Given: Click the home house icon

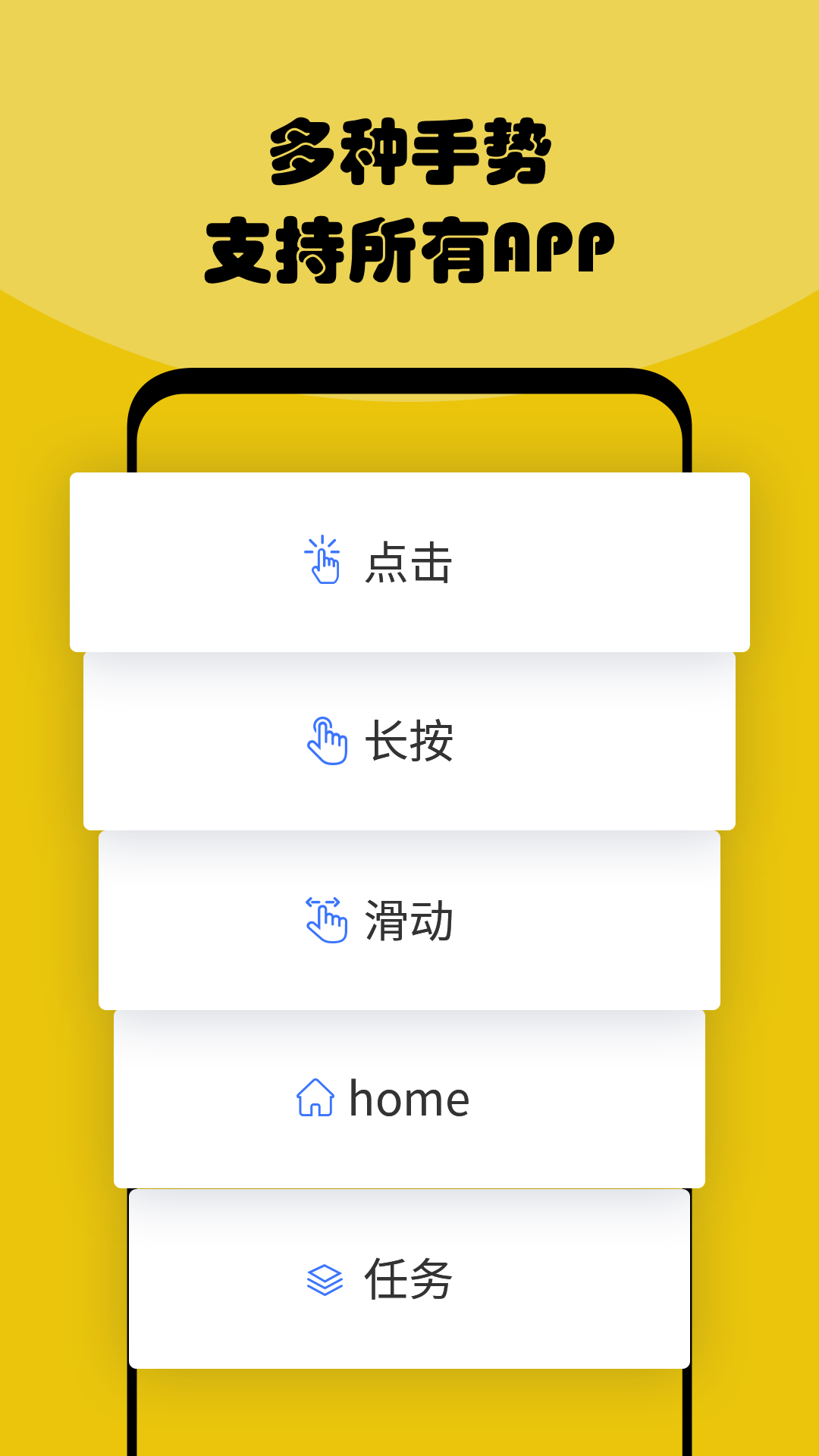Looking at the screenshot, I should (x=315, y=1097).
